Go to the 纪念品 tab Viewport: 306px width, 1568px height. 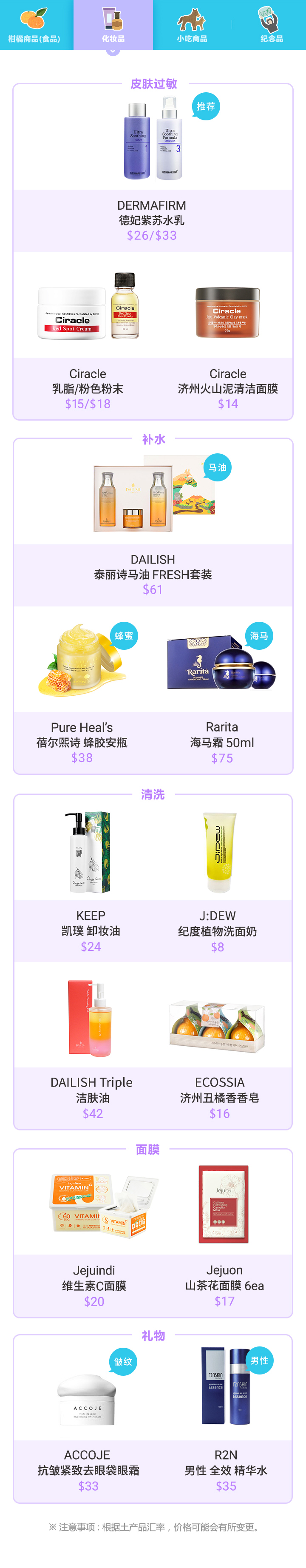pos(271,25)
